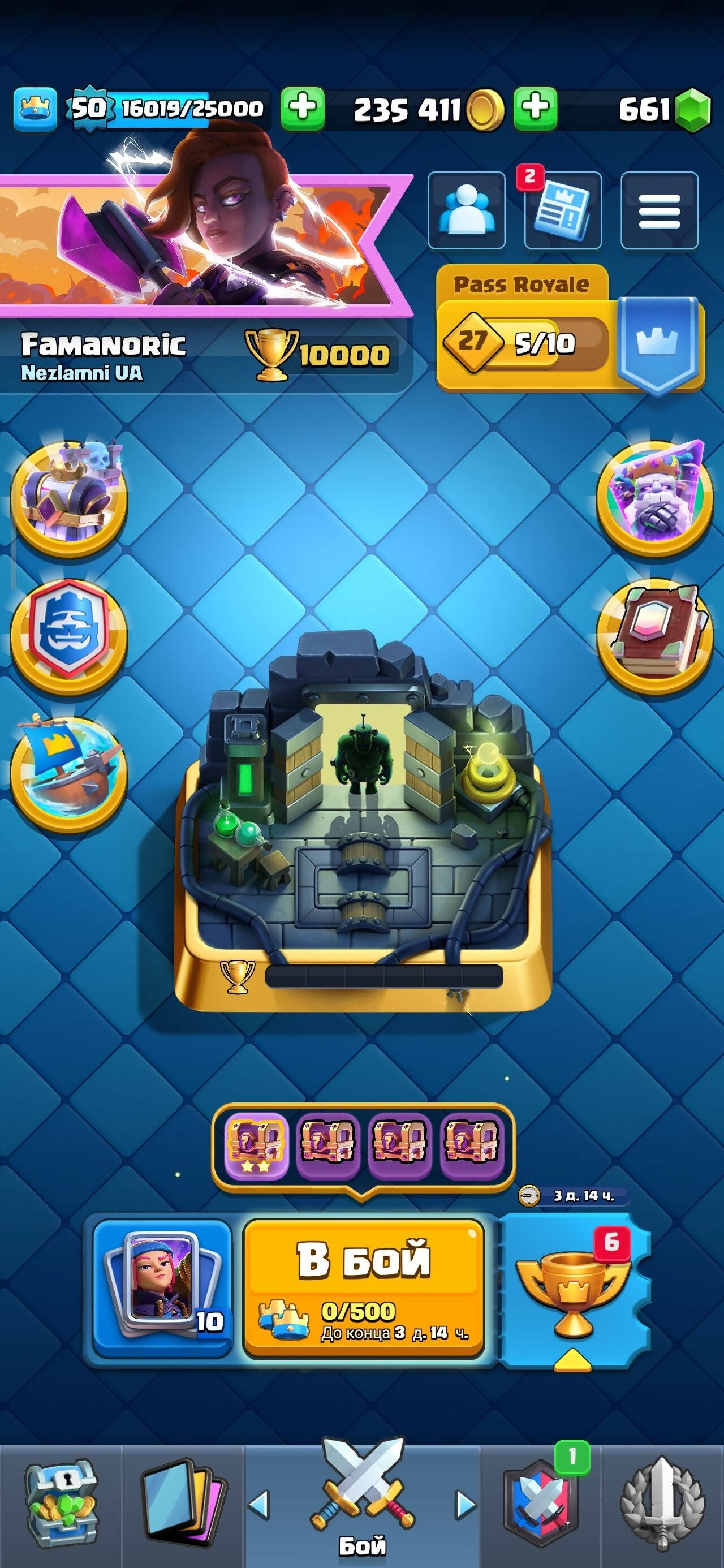Open the hamburger menu
The width and height of the screenshot is (724, 1568).
tap(659, 210)
